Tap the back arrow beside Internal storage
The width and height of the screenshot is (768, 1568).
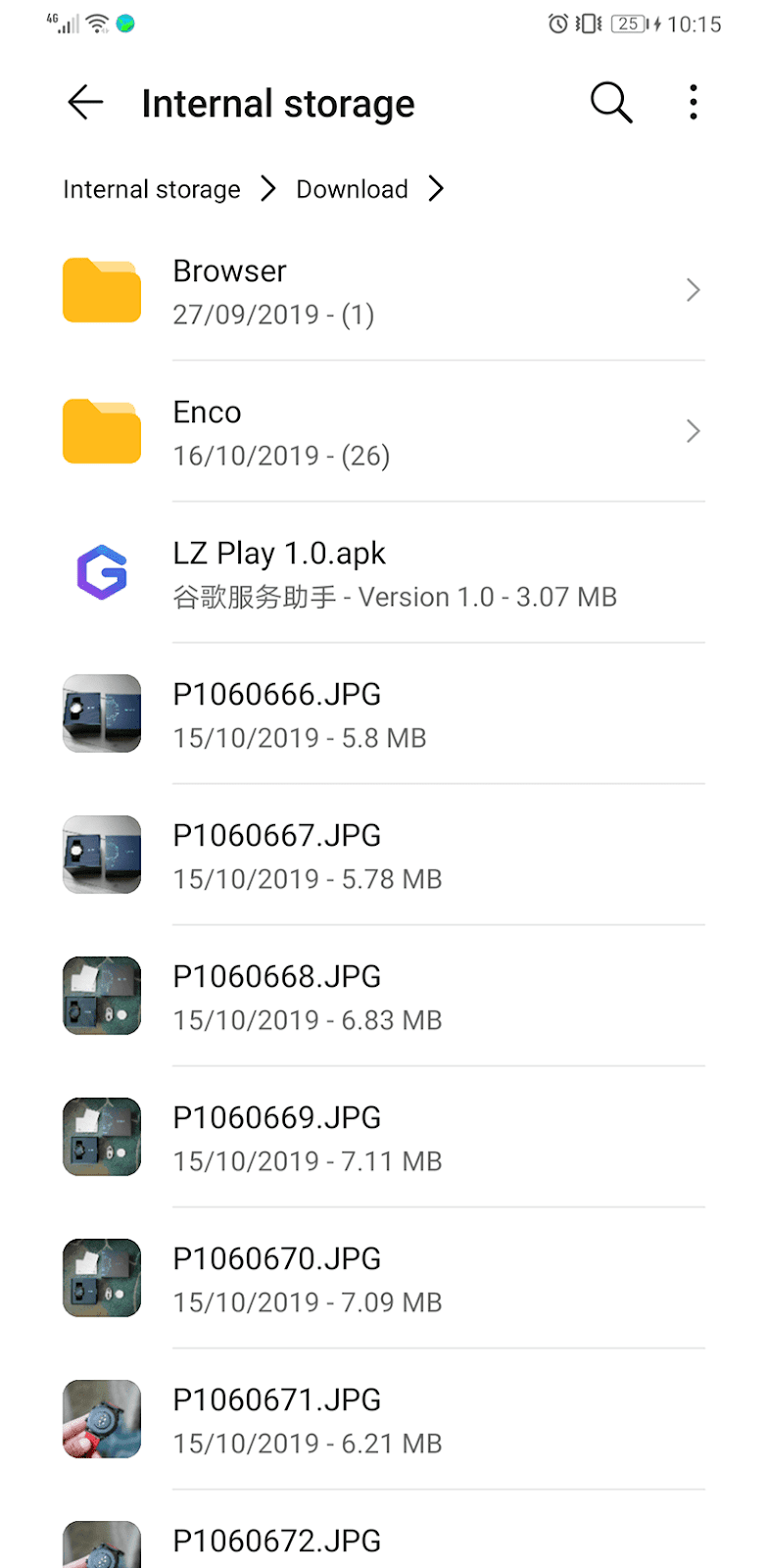84,102
